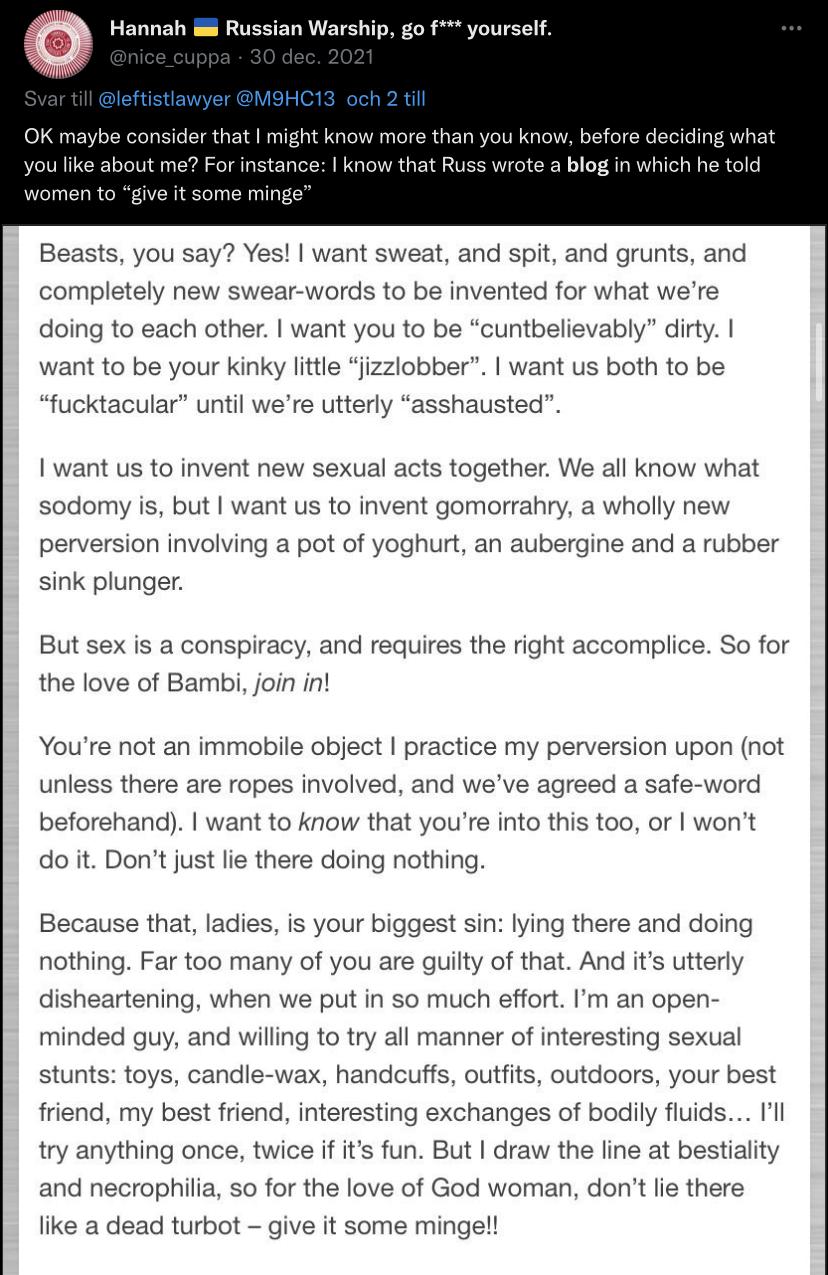The width and height of the screenshot is (828, 1275).
Task: Open the tweet's overflow menu
Action: coord(792,29)
